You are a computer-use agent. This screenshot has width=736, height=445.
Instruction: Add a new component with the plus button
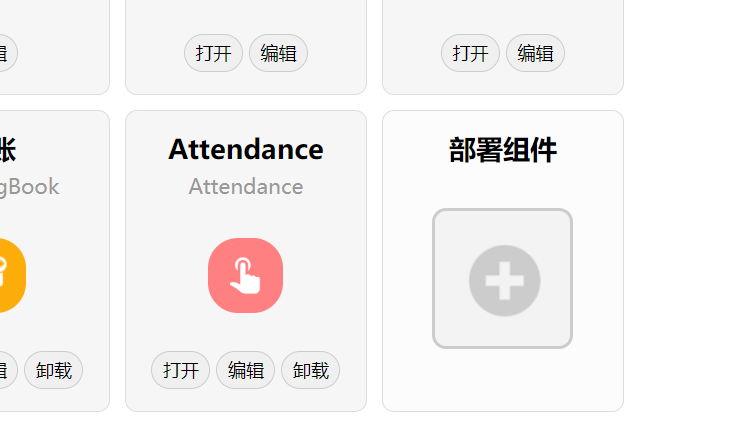pos(503,280)
